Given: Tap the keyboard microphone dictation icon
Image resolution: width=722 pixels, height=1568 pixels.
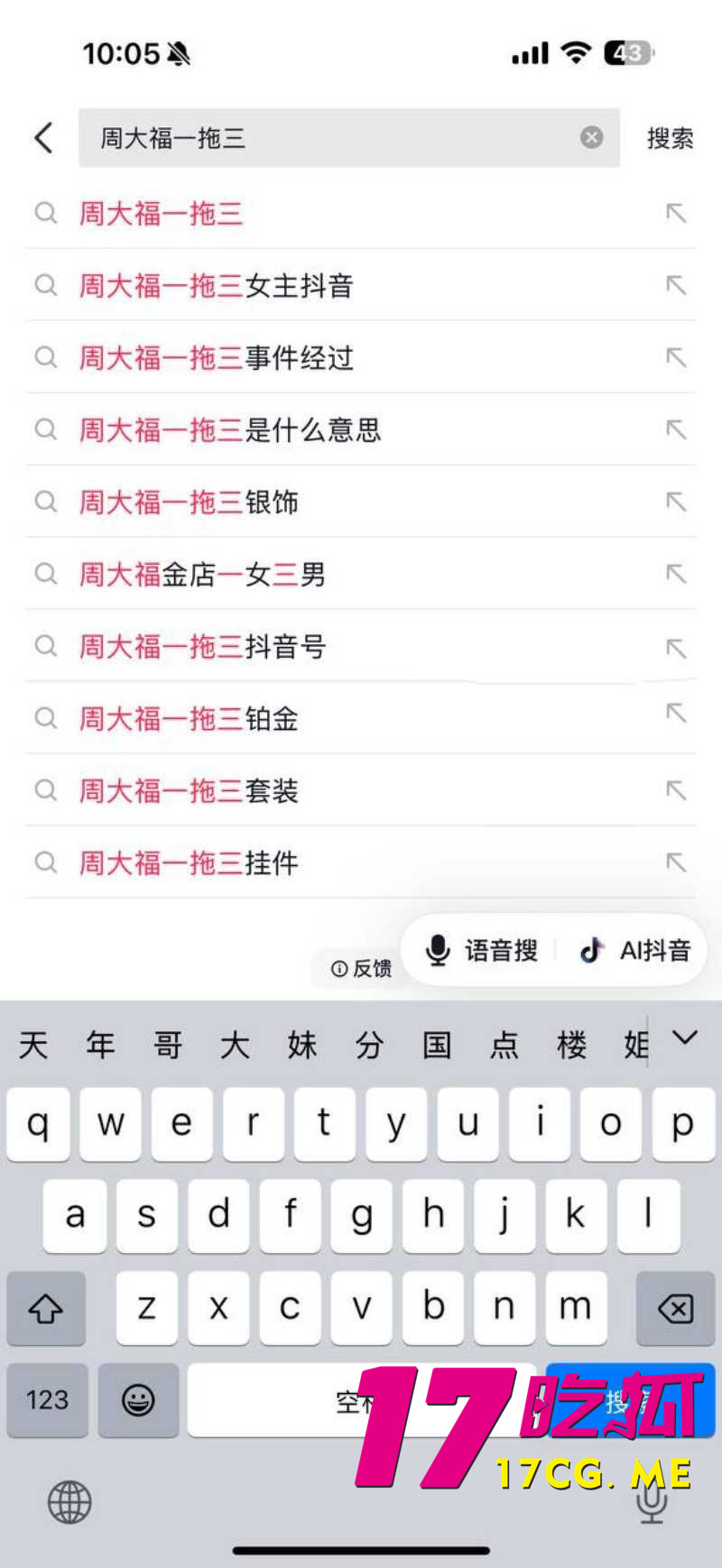Looking at the screenshot, I should tap(650, 1501).
